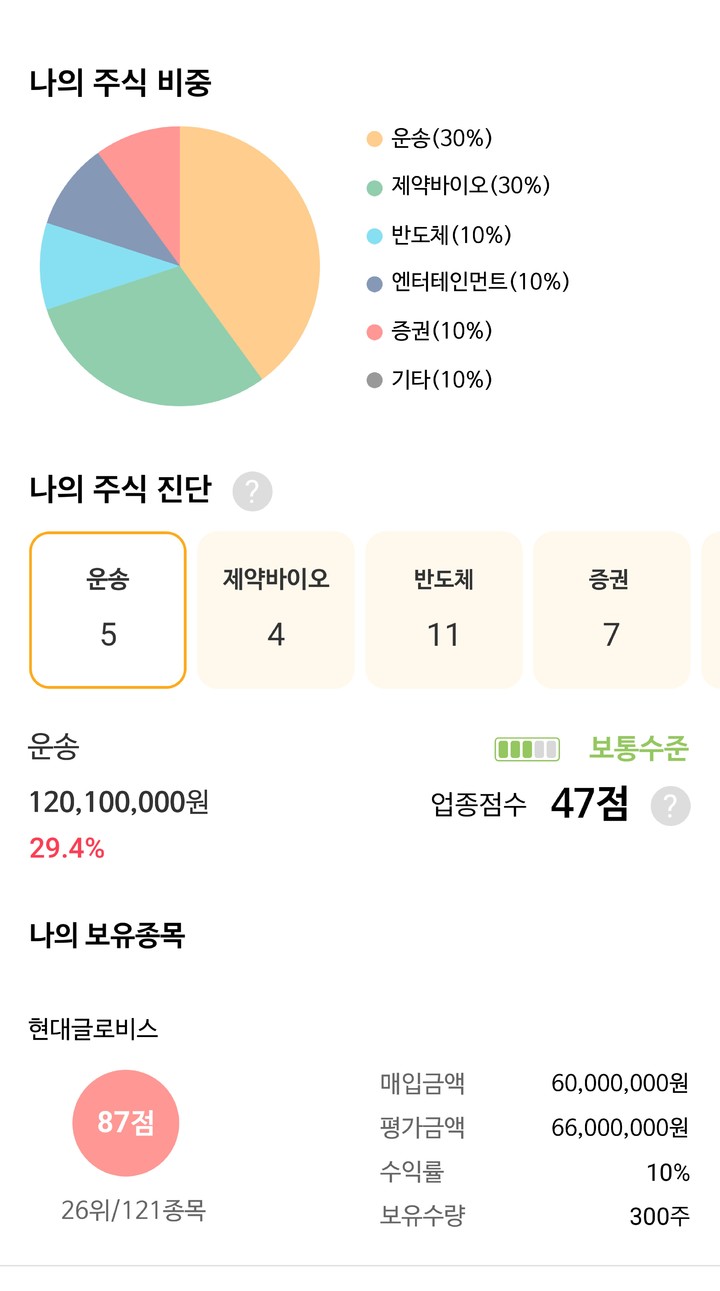720x1291 pixels.
Task: Select the 운송 diagnosis card
Action: pos(109,609)
